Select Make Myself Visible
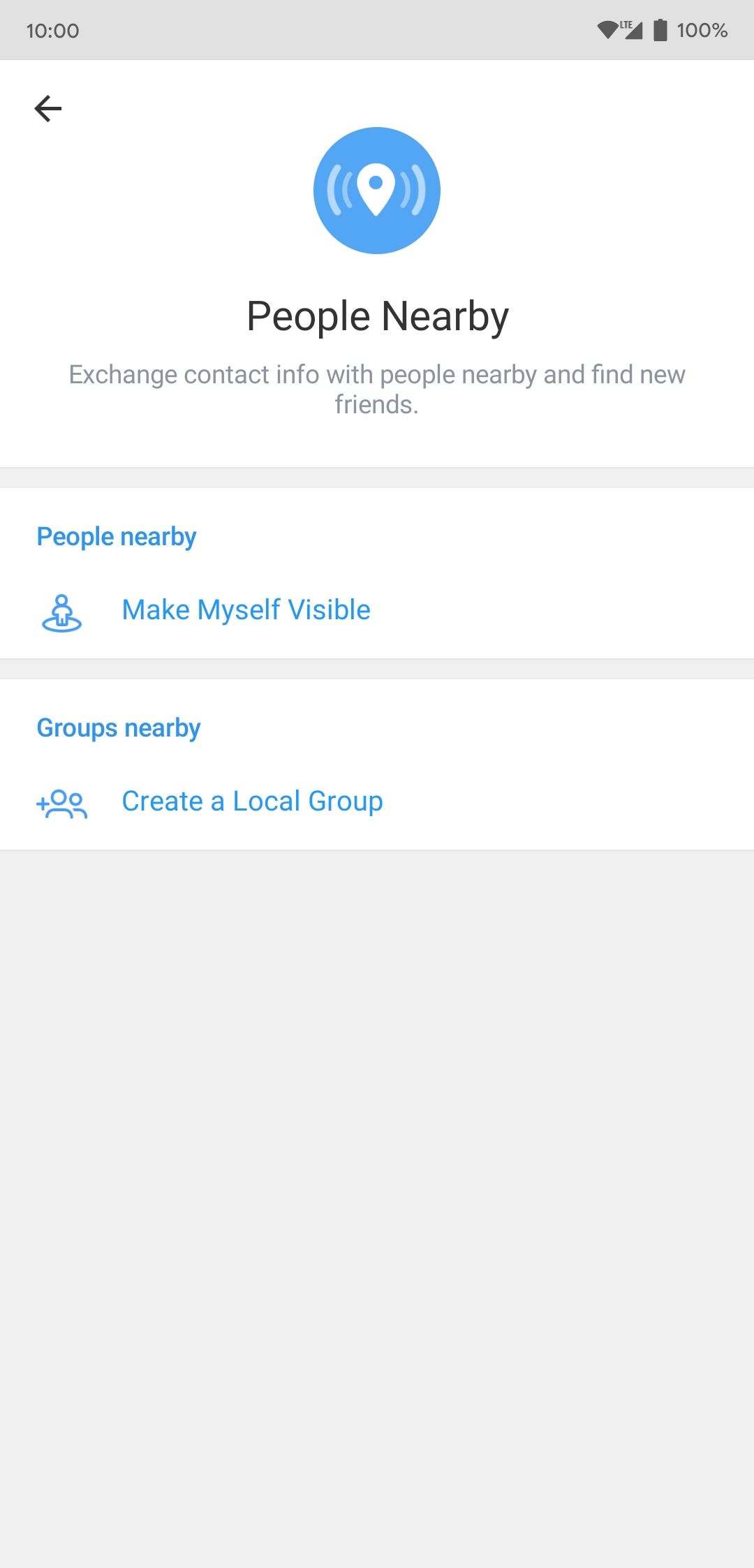 click(x=246, y=610)
